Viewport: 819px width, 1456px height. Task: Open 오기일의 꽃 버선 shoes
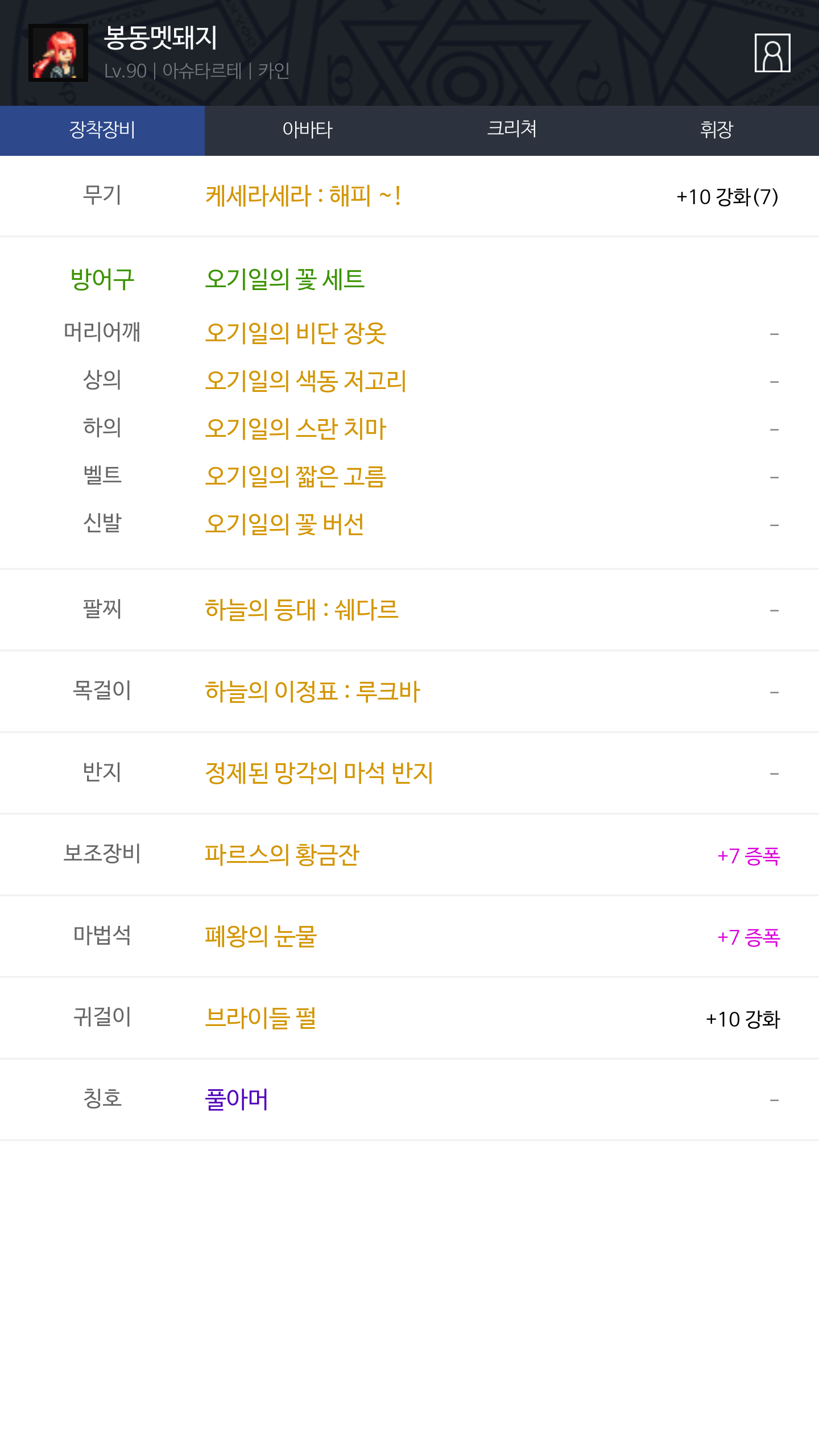284,524
